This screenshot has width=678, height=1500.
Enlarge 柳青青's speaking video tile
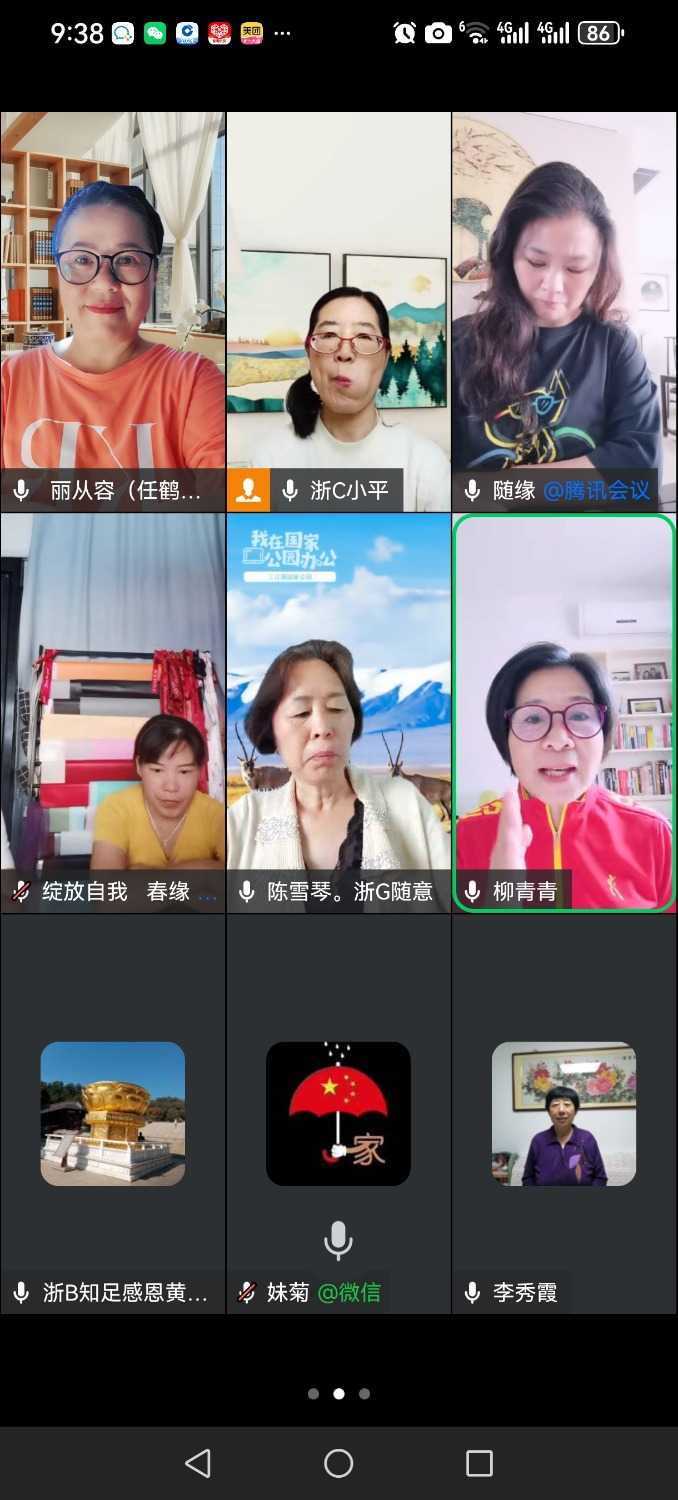coord(564,712)
